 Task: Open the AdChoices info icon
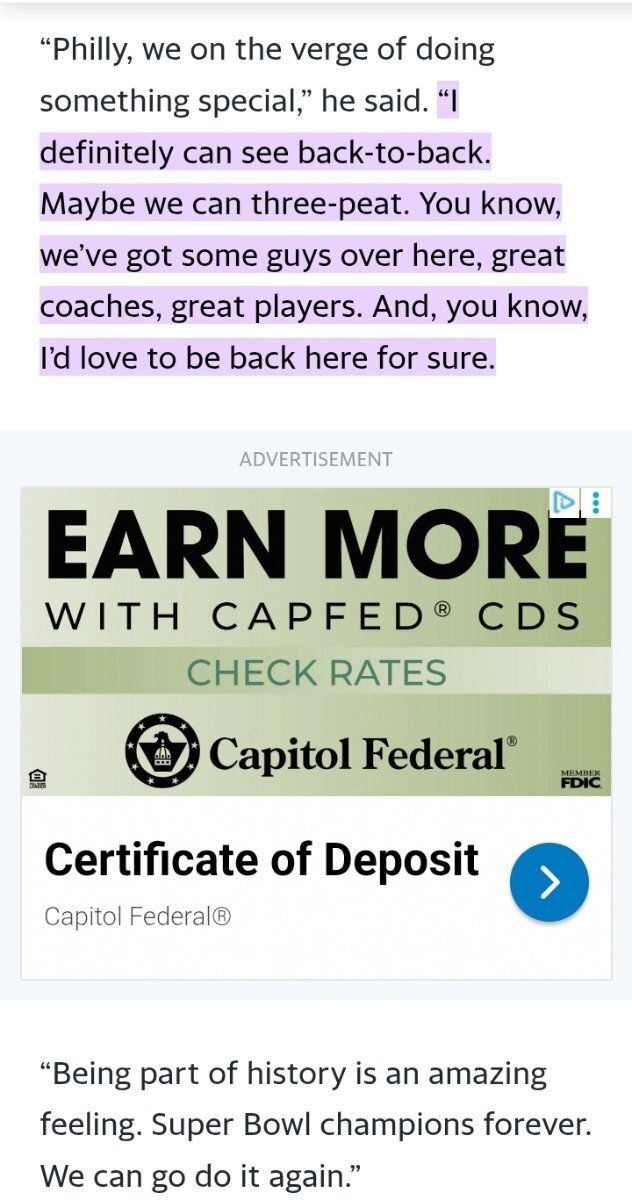[565, 502]
